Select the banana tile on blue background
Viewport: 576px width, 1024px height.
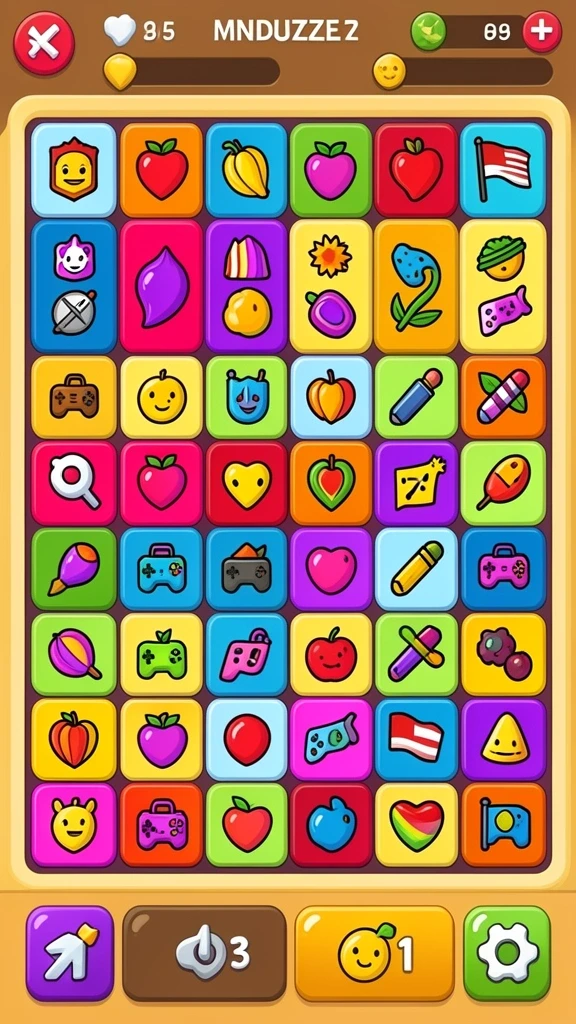click(246, 170)
